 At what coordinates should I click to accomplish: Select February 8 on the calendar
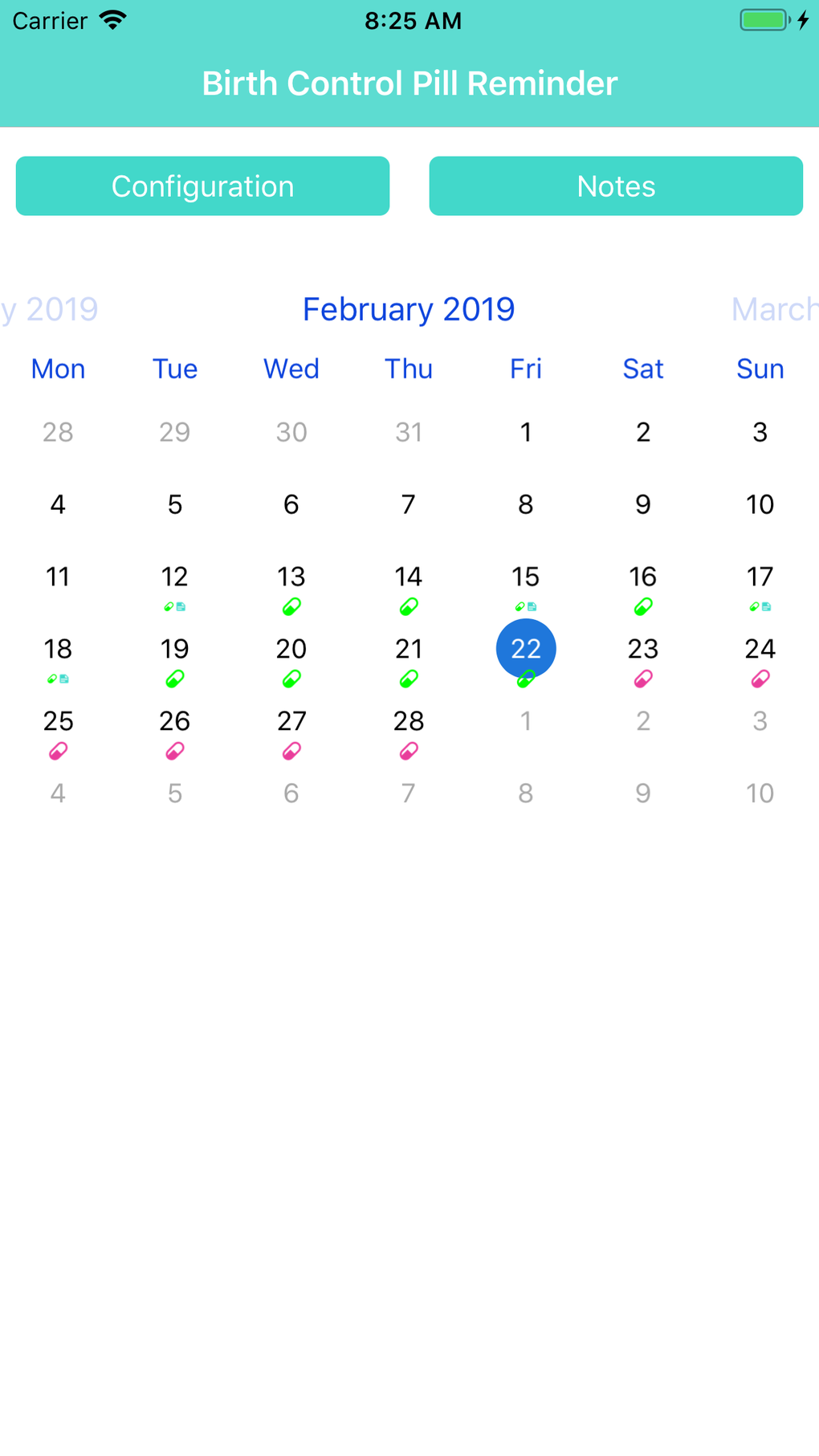[x=525, y=504]
